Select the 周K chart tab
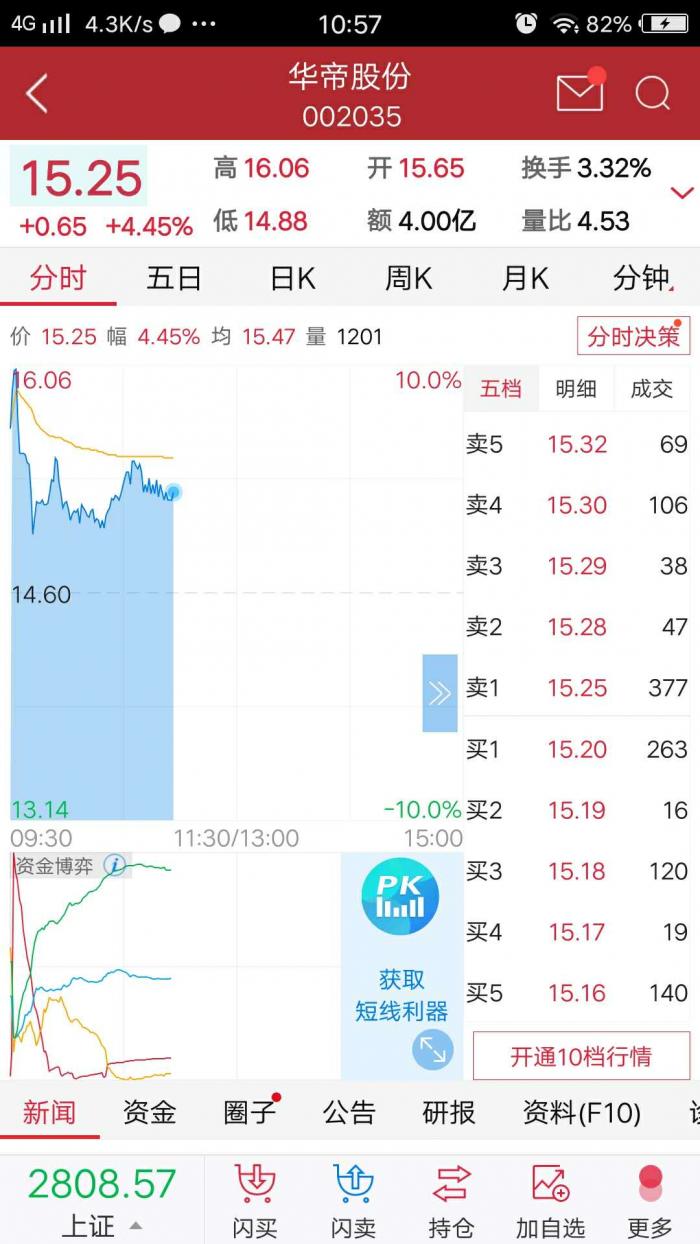Screen dimensions: 700x1244 click(408, 278)
